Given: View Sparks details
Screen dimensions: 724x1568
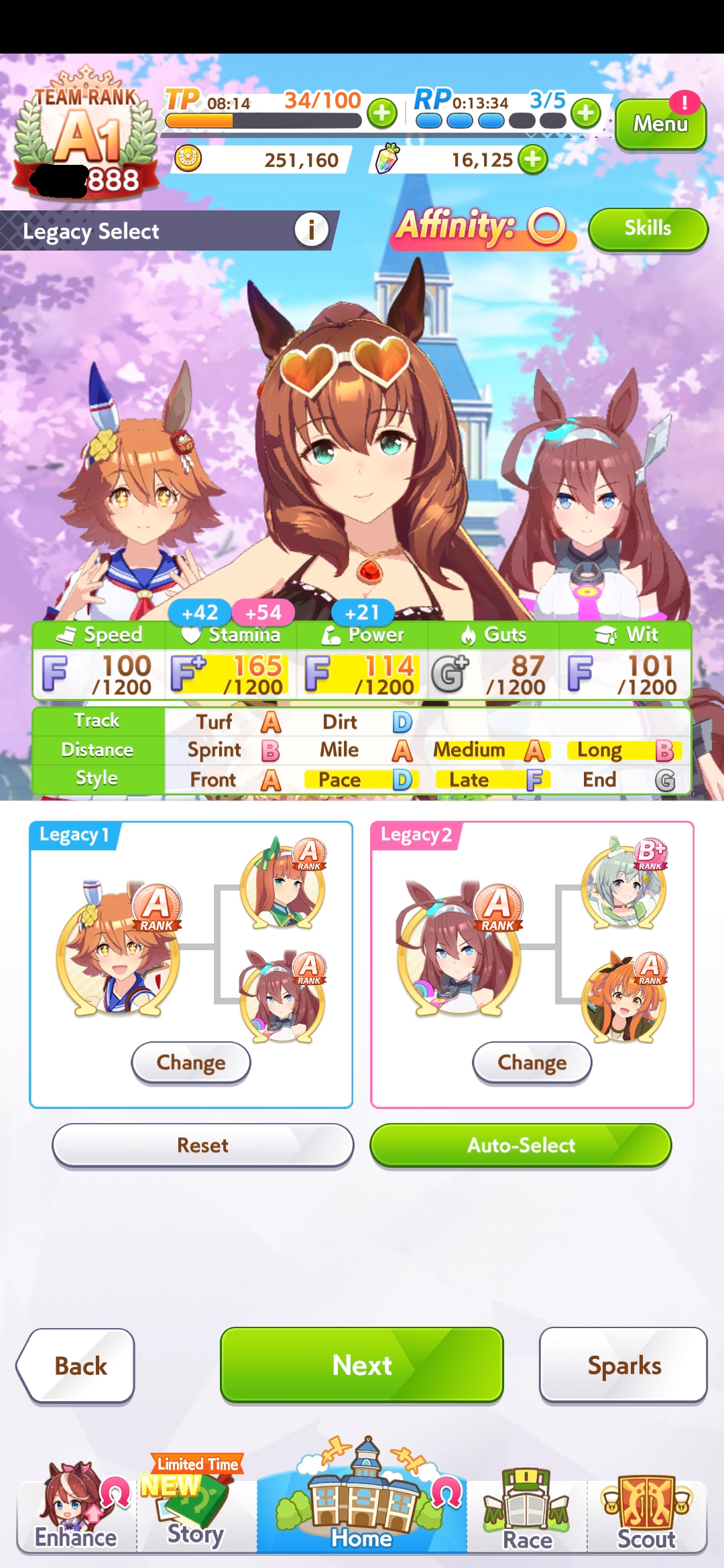Looking at the screenshot, I should (x=623, y=1365).
